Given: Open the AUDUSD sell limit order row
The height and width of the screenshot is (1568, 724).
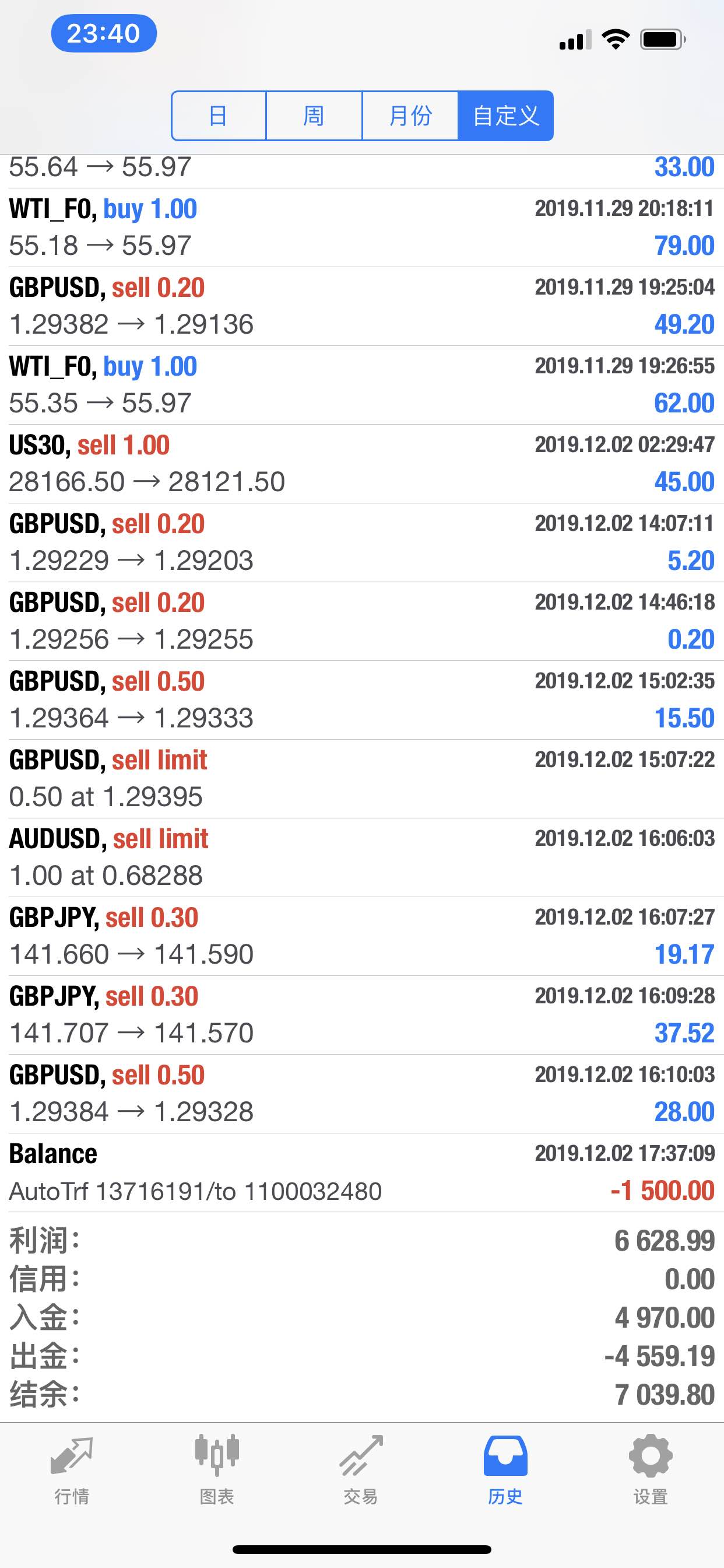Looking at the screenshot, I should [362, 857].
